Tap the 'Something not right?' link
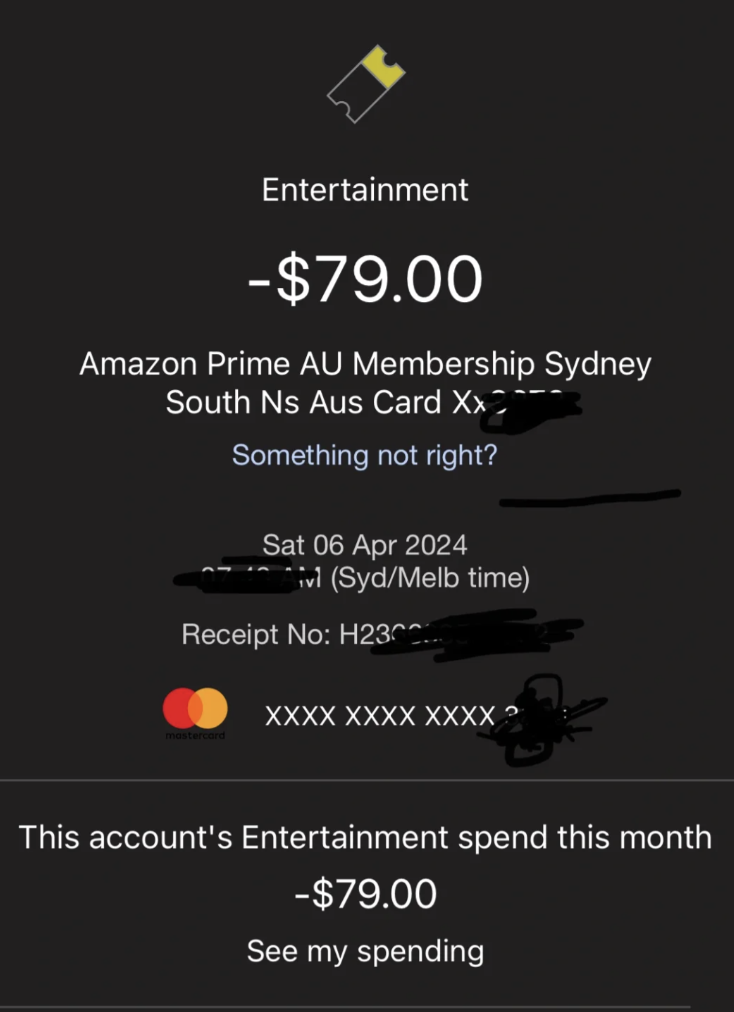734x1012 pixels. point(365,455)
